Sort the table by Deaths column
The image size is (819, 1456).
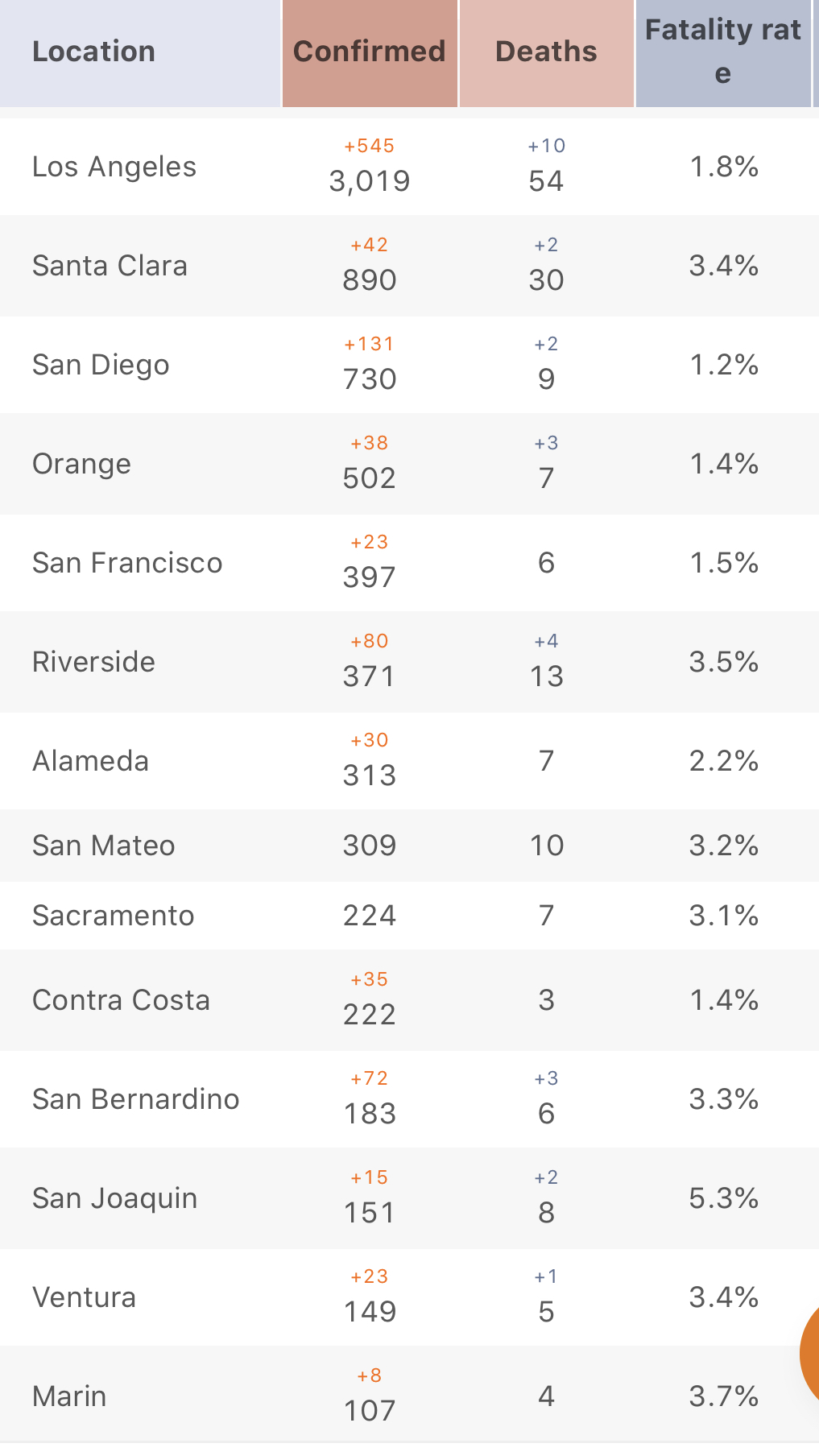pos(546,53)
